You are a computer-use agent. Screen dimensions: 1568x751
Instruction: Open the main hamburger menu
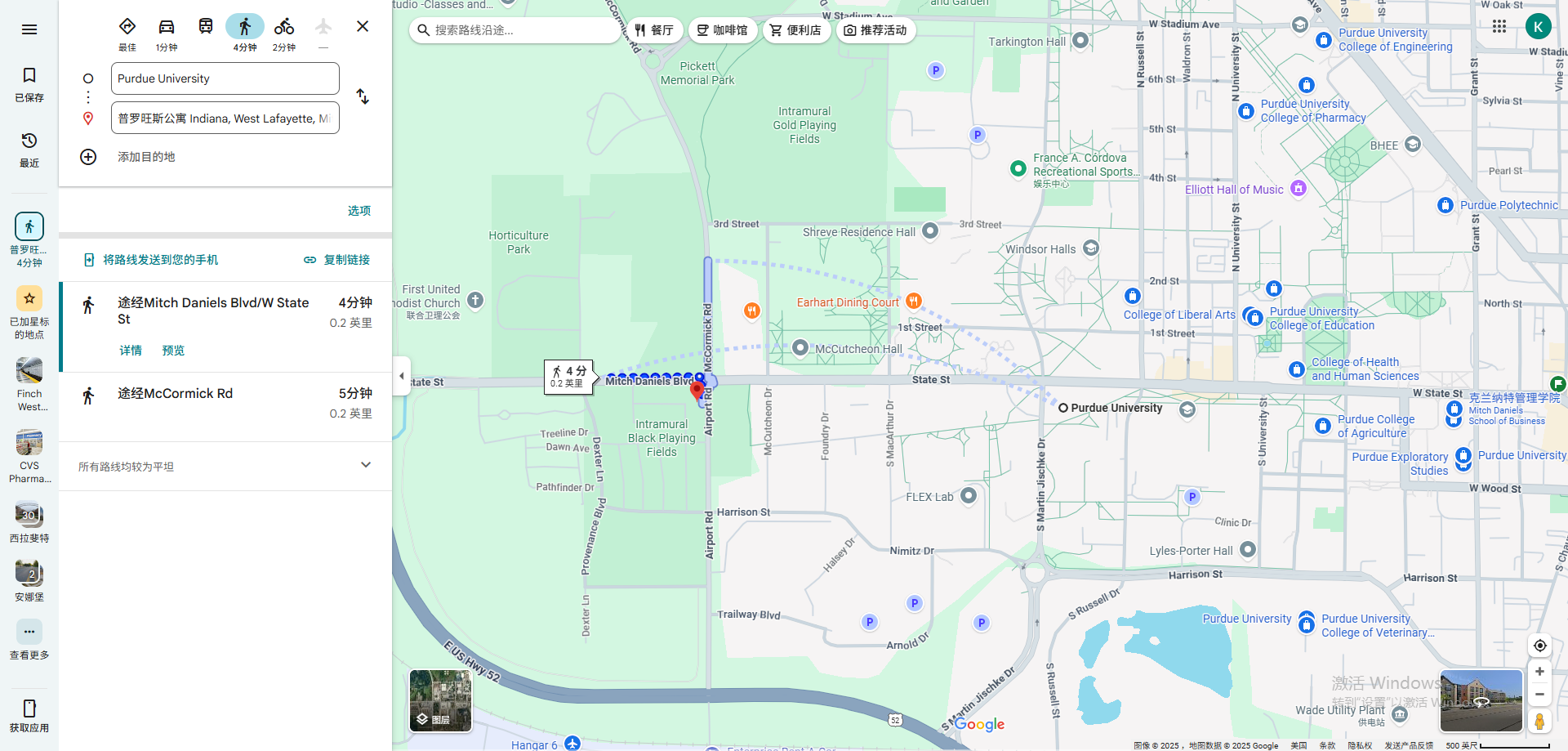tap(29, 29)
